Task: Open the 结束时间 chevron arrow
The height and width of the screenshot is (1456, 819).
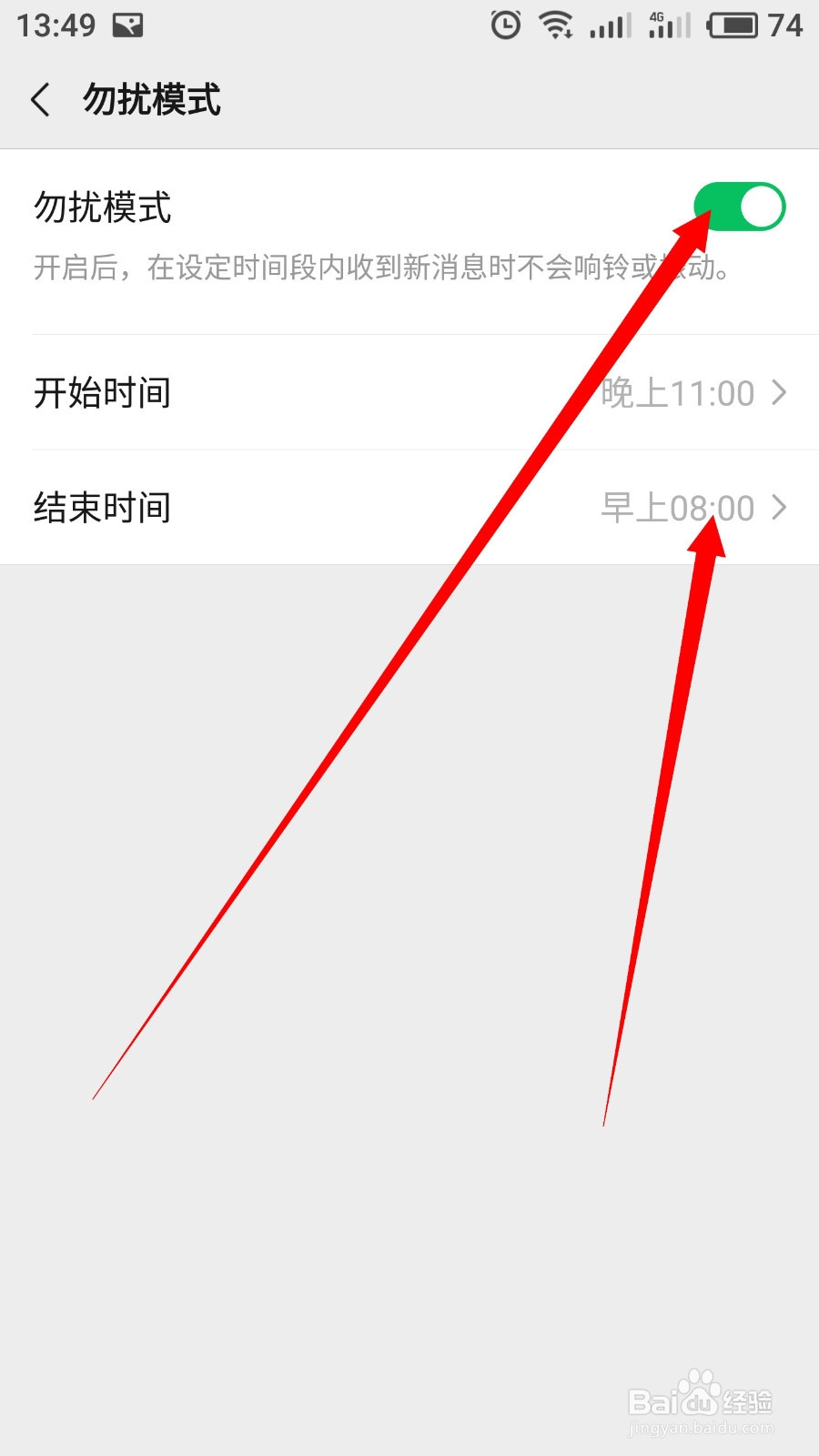Action: click(x=781, y=508)
